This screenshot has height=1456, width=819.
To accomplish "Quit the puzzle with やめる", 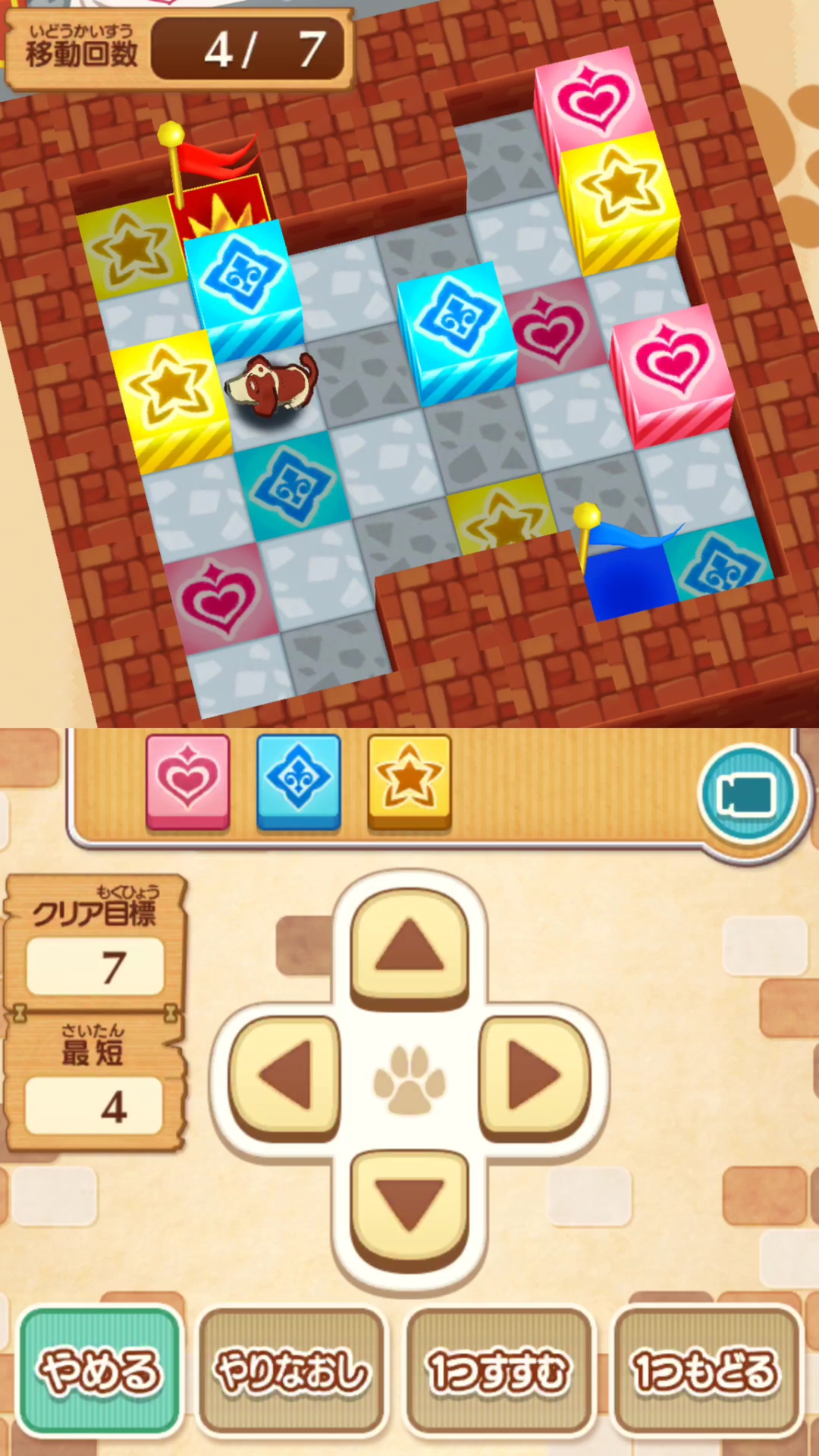I will click(x=100, y=1371).
